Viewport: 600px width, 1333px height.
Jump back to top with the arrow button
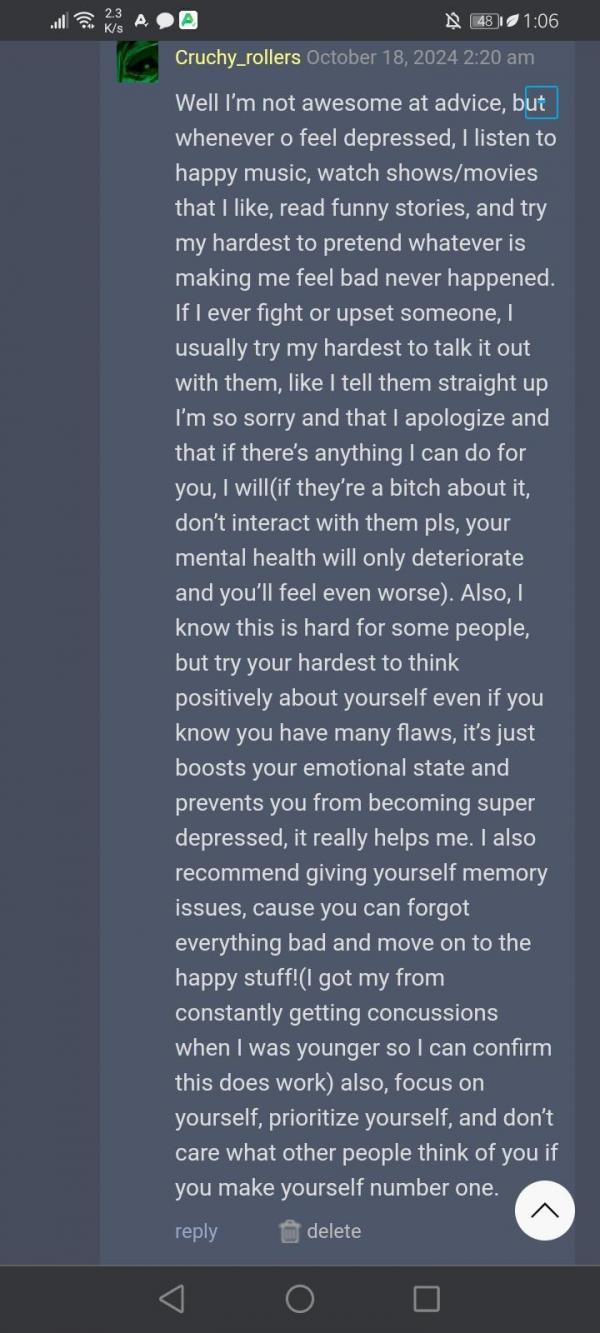(x=545, y=1211)
